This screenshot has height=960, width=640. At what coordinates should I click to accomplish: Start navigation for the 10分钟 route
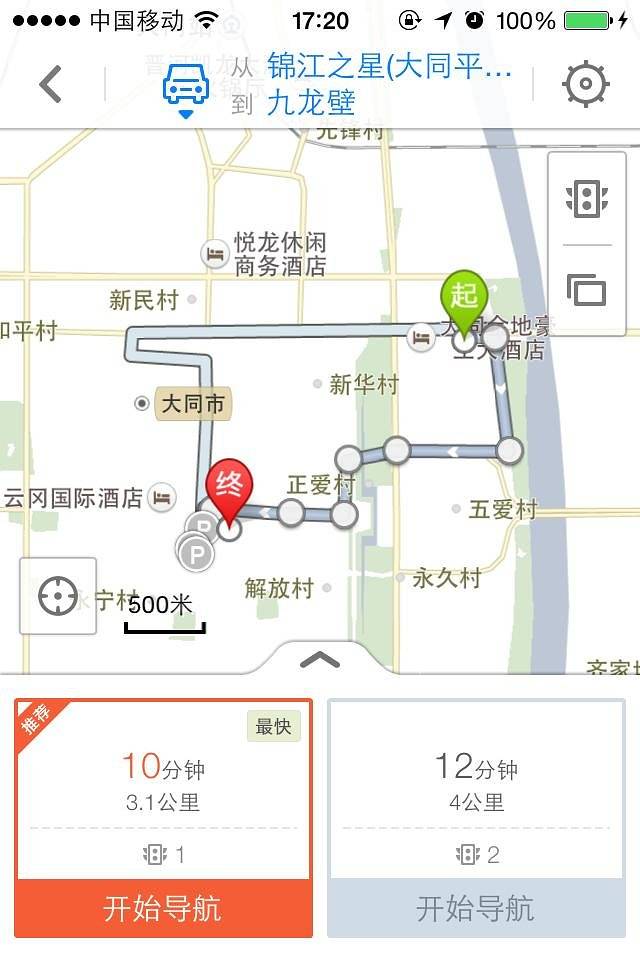(x=163, y=909)
